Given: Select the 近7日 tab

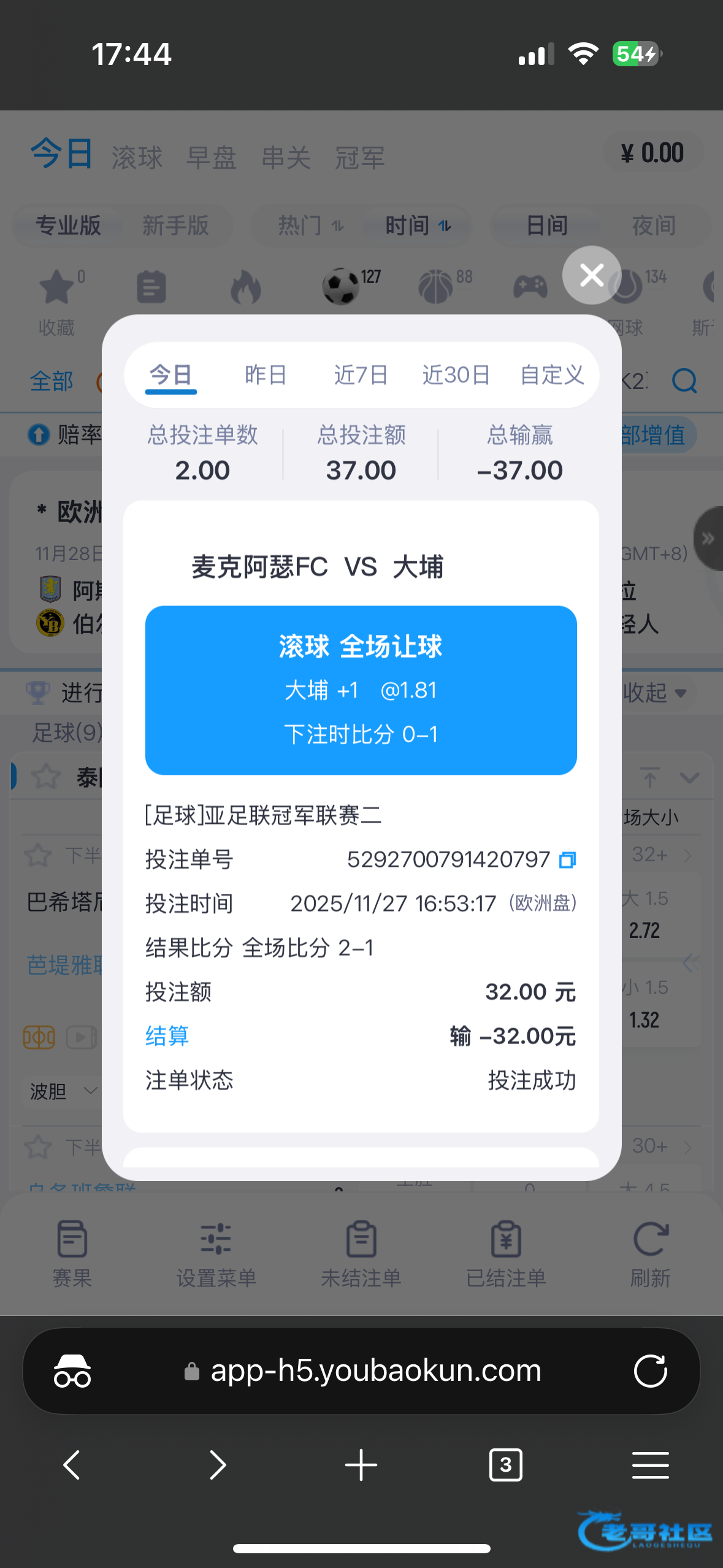Looking at the screenshot, I should [361, 374].
